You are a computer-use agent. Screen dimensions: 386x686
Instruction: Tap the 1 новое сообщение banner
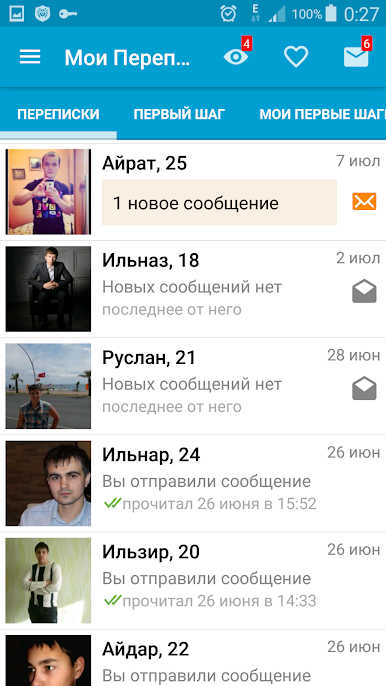(x=219, y=202)
